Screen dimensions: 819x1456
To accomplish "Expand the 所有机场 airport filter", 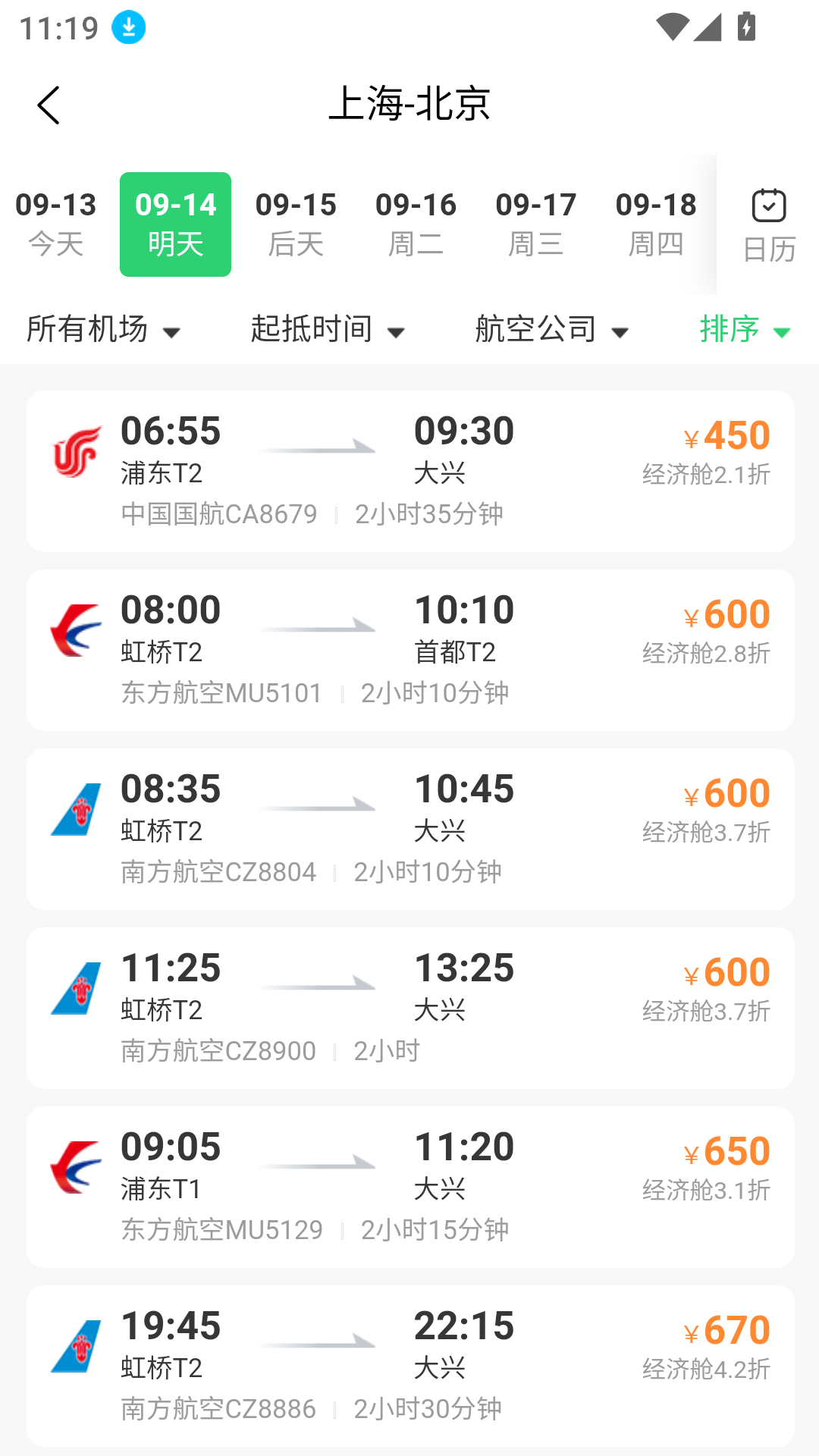I will point(103,329).
